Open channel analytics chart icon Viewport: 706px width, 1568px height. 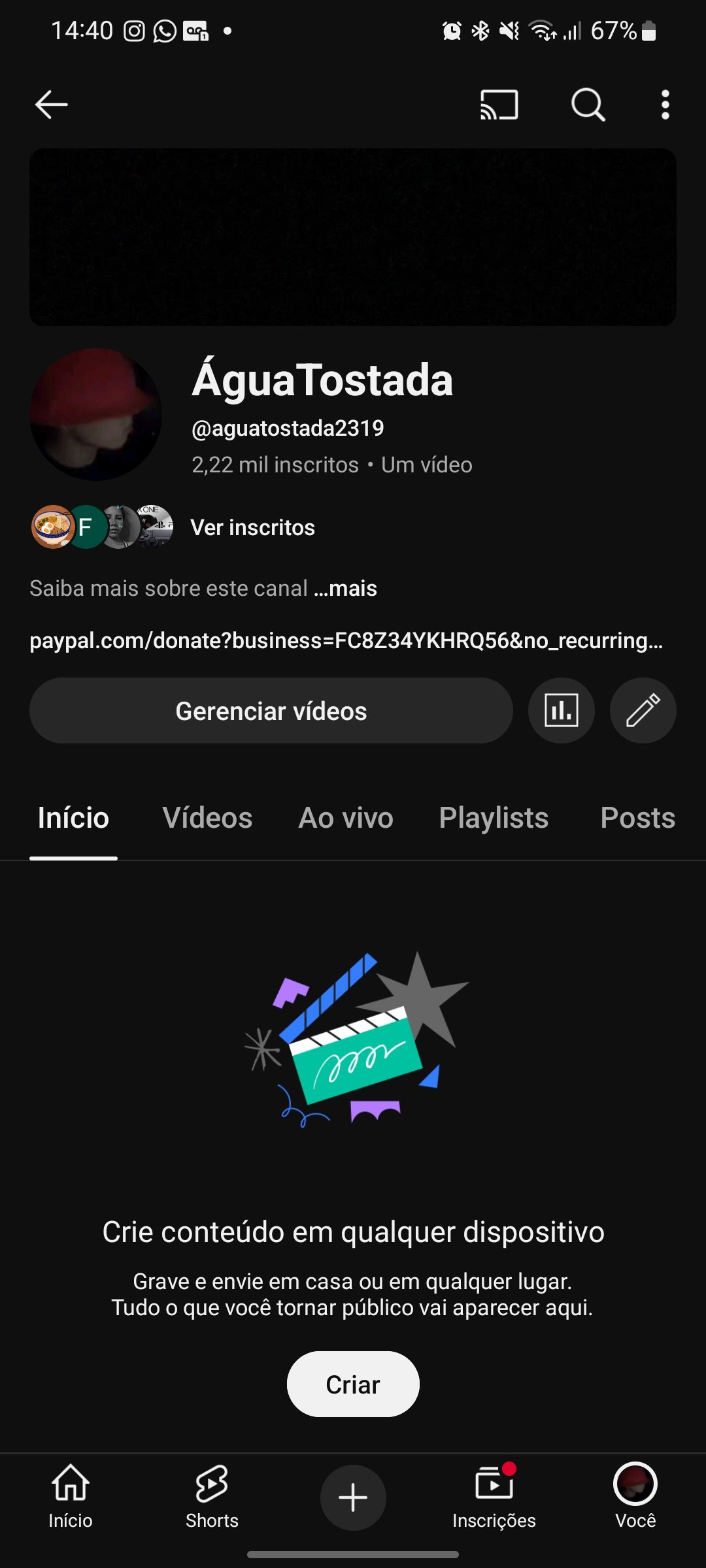[561, 711]
